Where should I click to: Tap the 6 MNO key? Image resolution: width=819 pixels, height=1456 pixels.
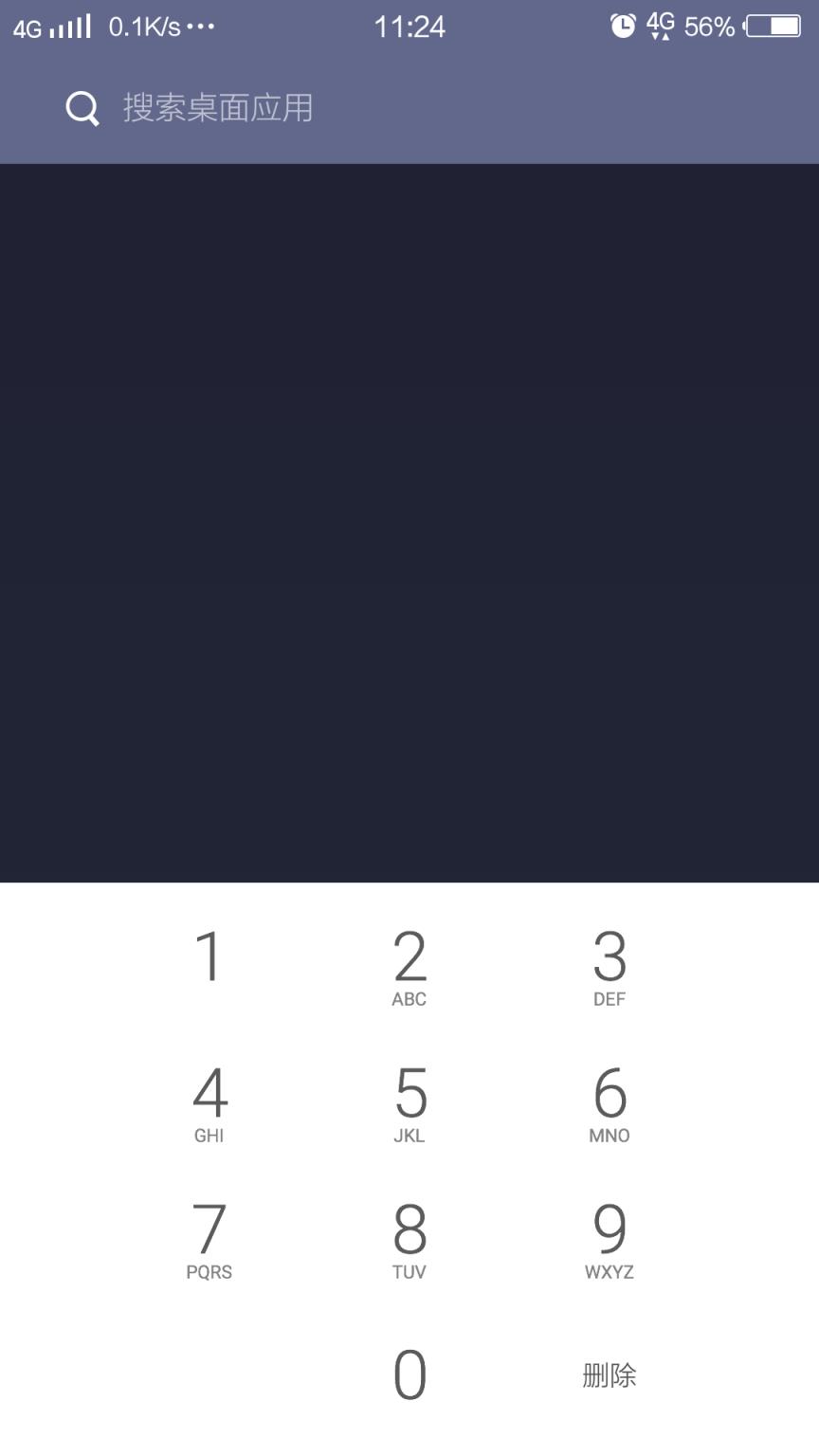pyautogui.click(x=610, y=1101)
